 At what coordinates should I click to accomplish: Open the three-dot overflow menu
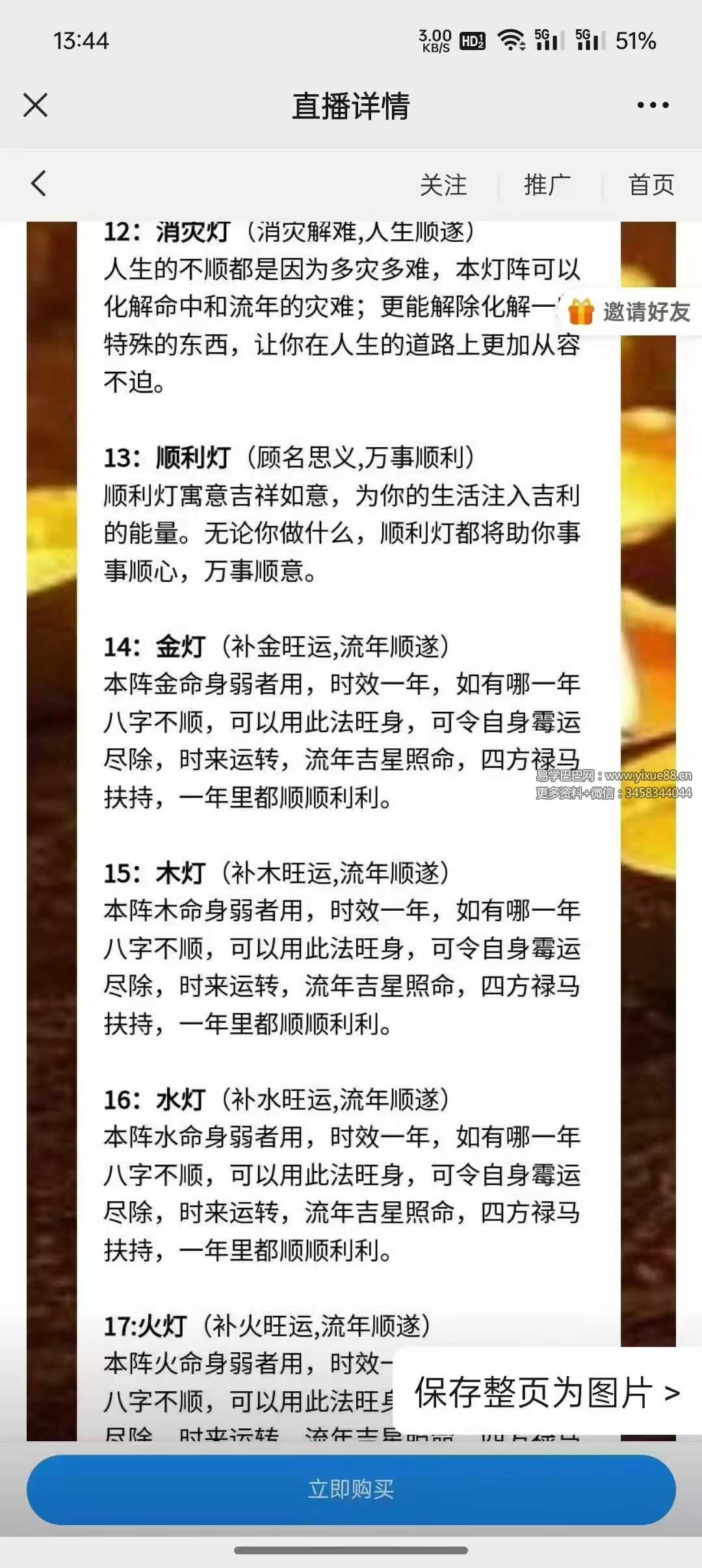(653, 105)
